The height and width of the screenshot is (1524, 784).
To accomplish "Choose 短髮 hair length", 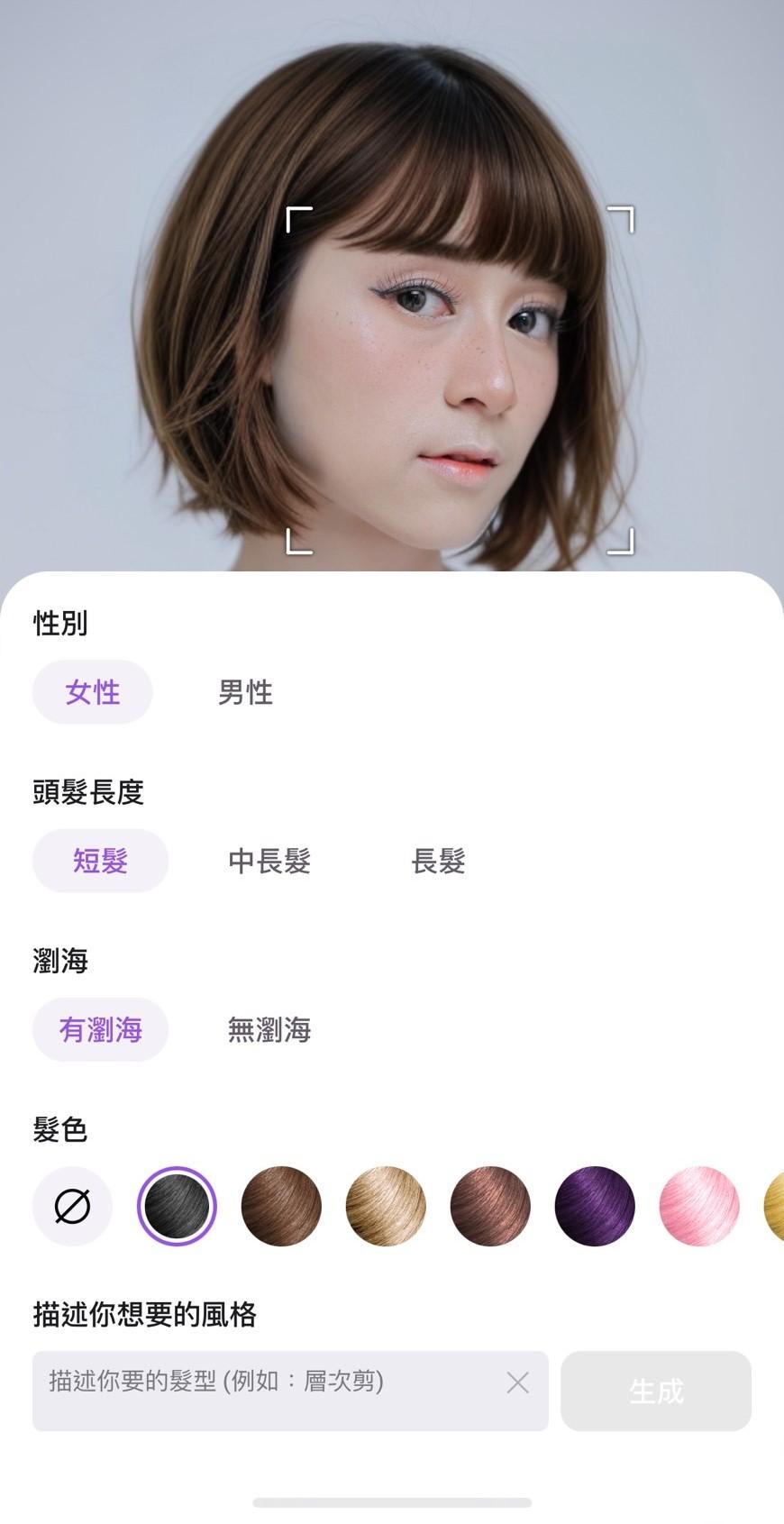I will coord(100,861).
